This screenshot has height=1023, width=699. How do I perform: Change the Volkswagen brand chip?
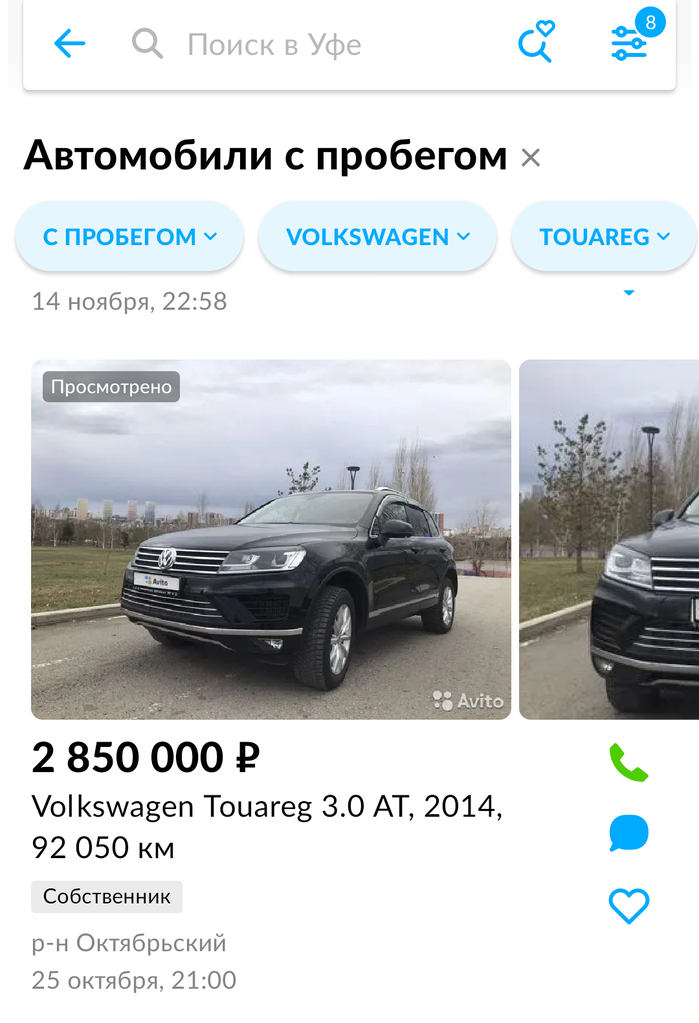(377, 237)
